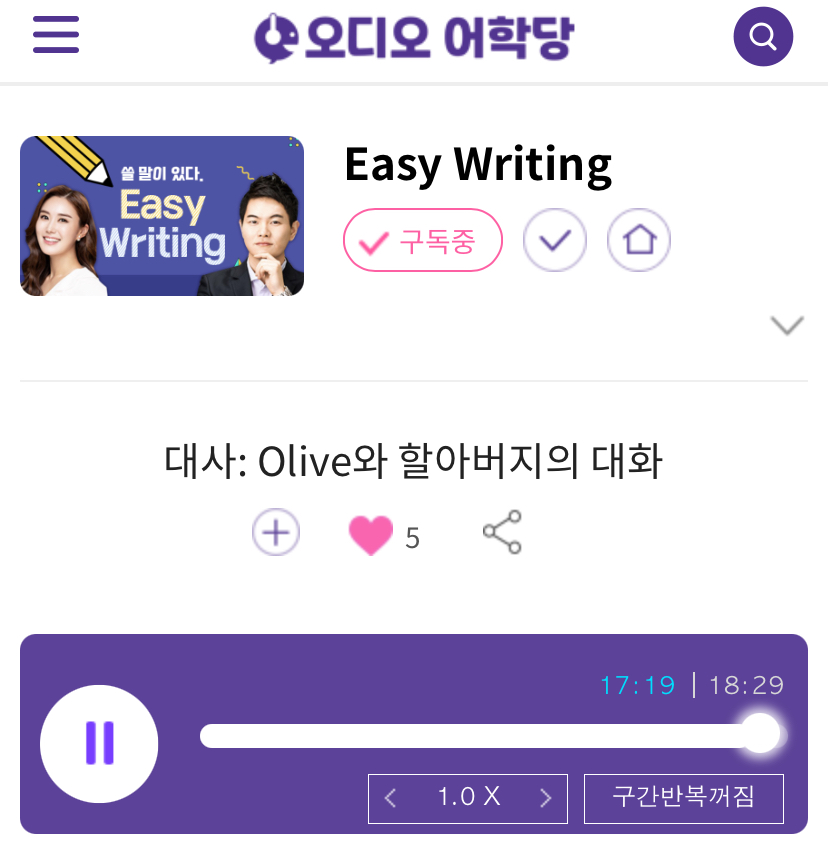
Task: Open episode 대사: Olive와 할아버지의 대화
Action: (x=414, y=458)
